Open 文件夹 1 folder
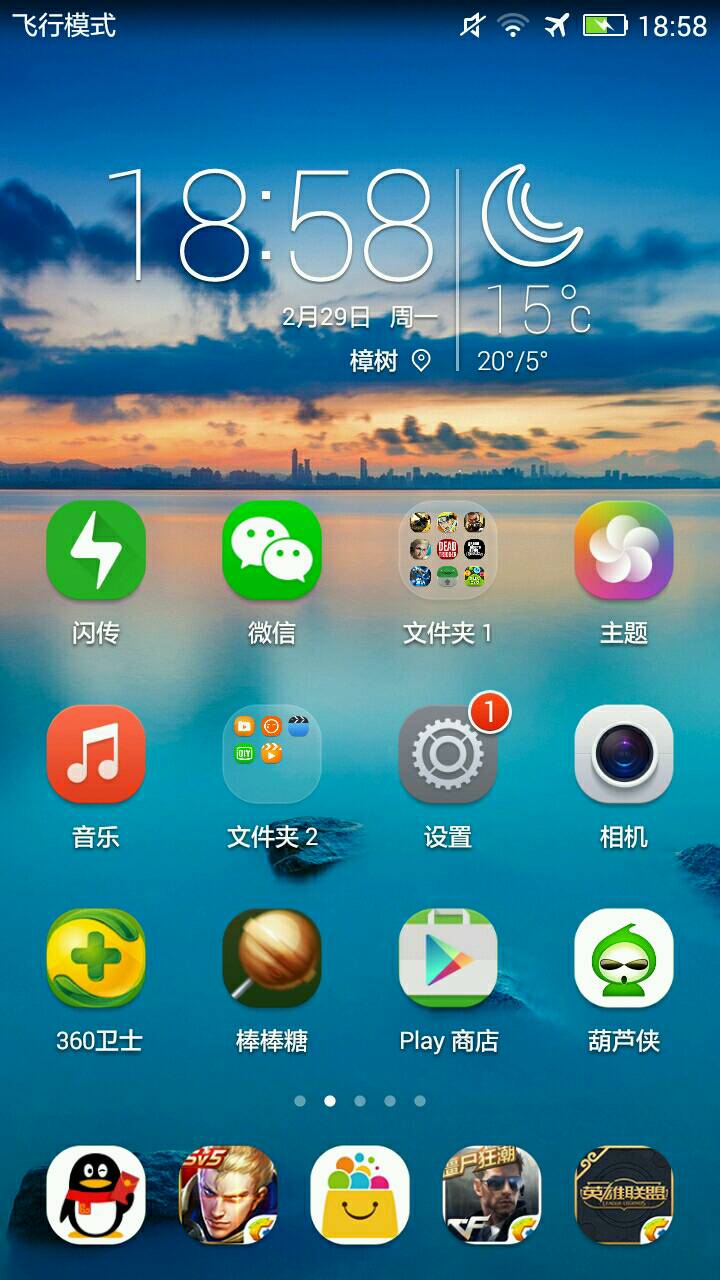 pyautogui.click(x=448, y=550)
